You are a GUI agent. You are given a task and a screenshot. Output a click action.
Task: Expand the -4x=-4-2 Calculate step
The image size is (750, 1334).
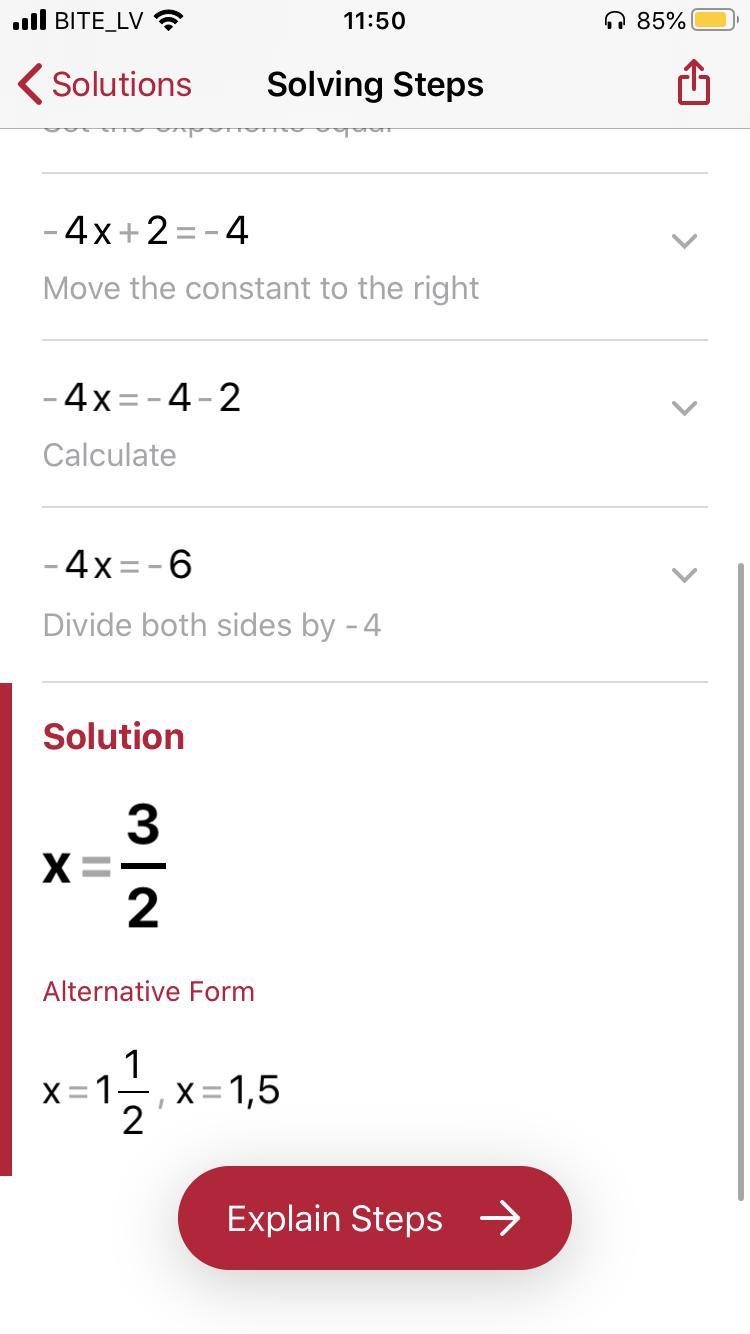[684, 408]
